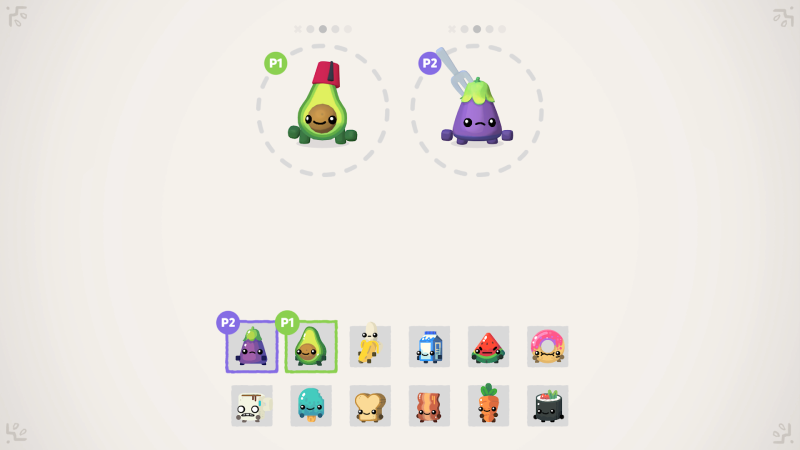This screenshot has height=450, width=800.
Task: Pick the milk carton character
Action: [429, 346]
